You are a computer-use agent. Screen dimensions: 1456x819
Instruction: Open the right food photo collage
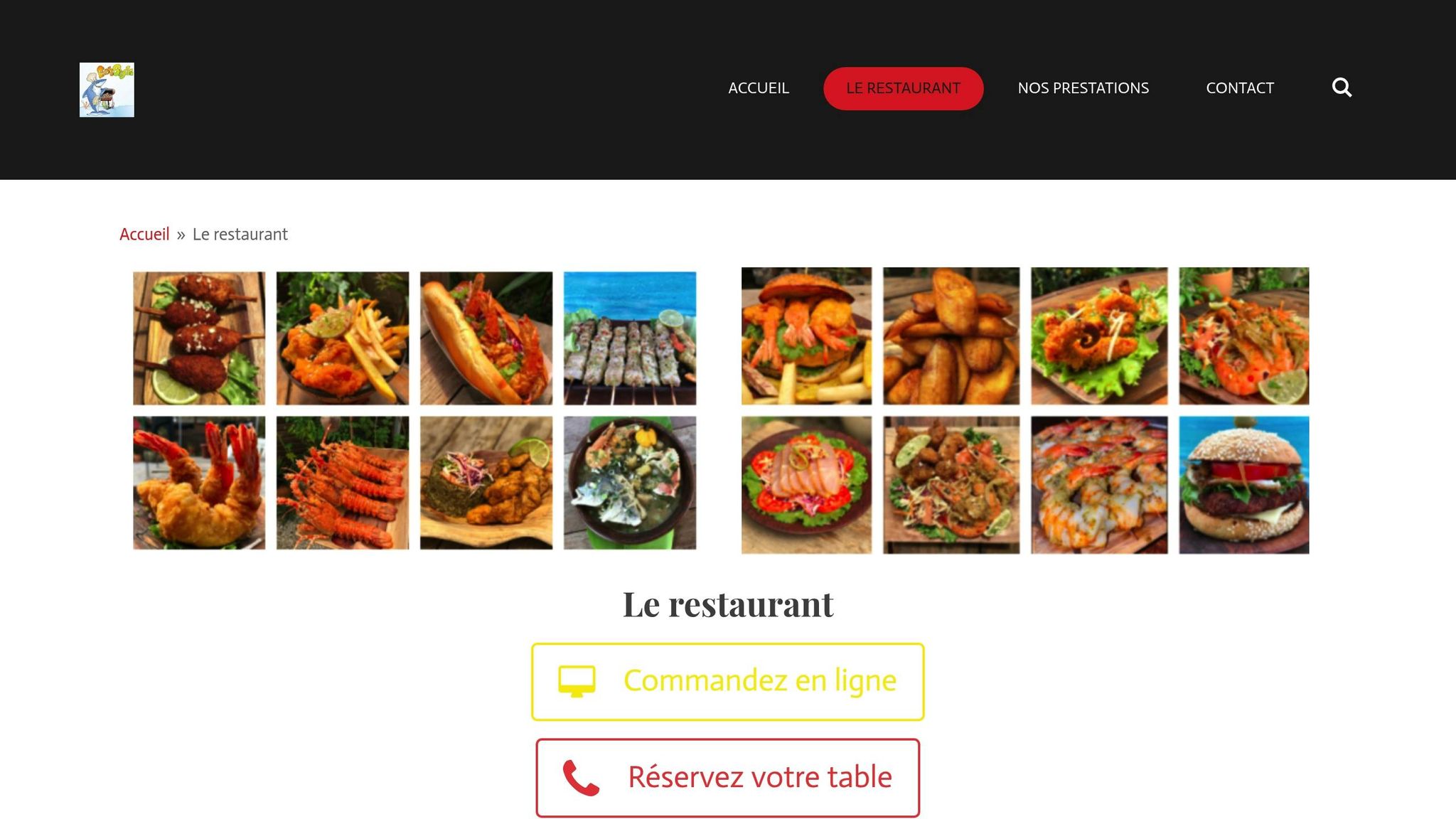click(x=1024, y=410)
